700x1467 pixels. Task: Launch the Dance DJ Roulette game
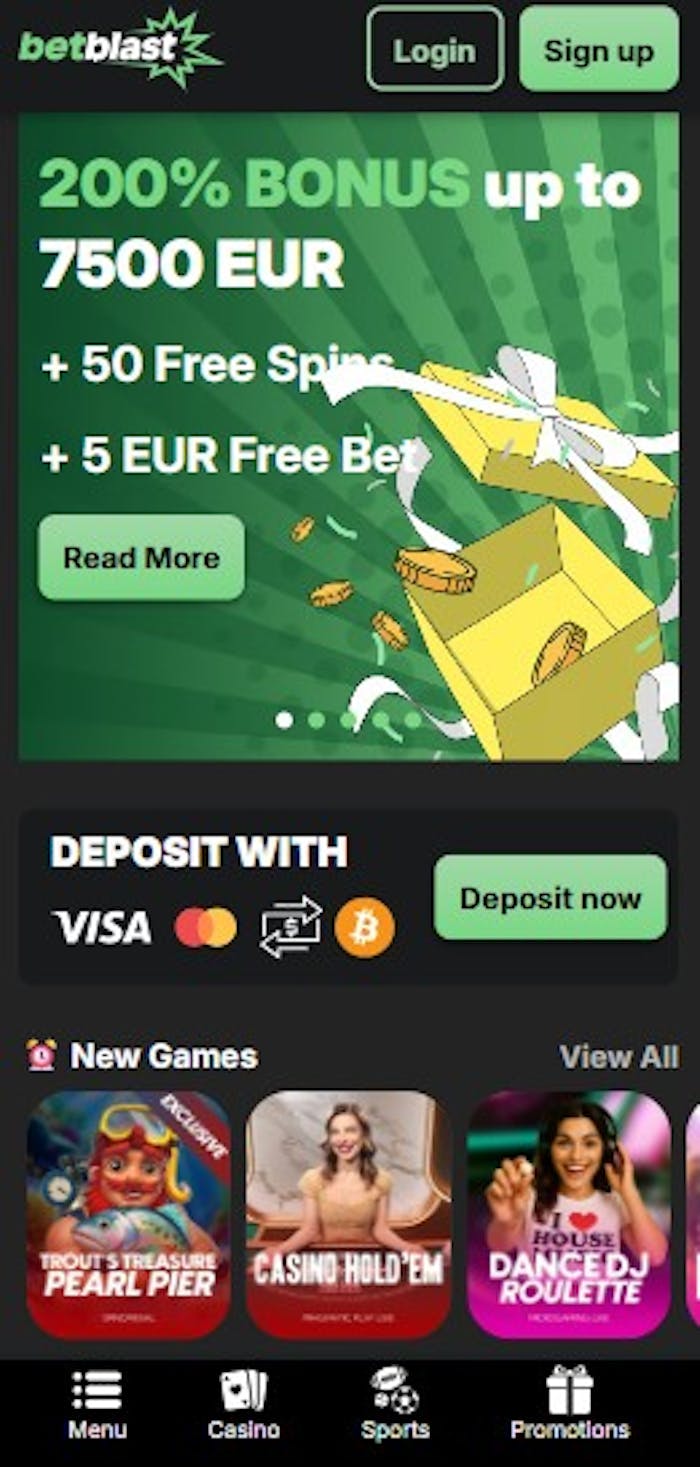point(569,1214)
